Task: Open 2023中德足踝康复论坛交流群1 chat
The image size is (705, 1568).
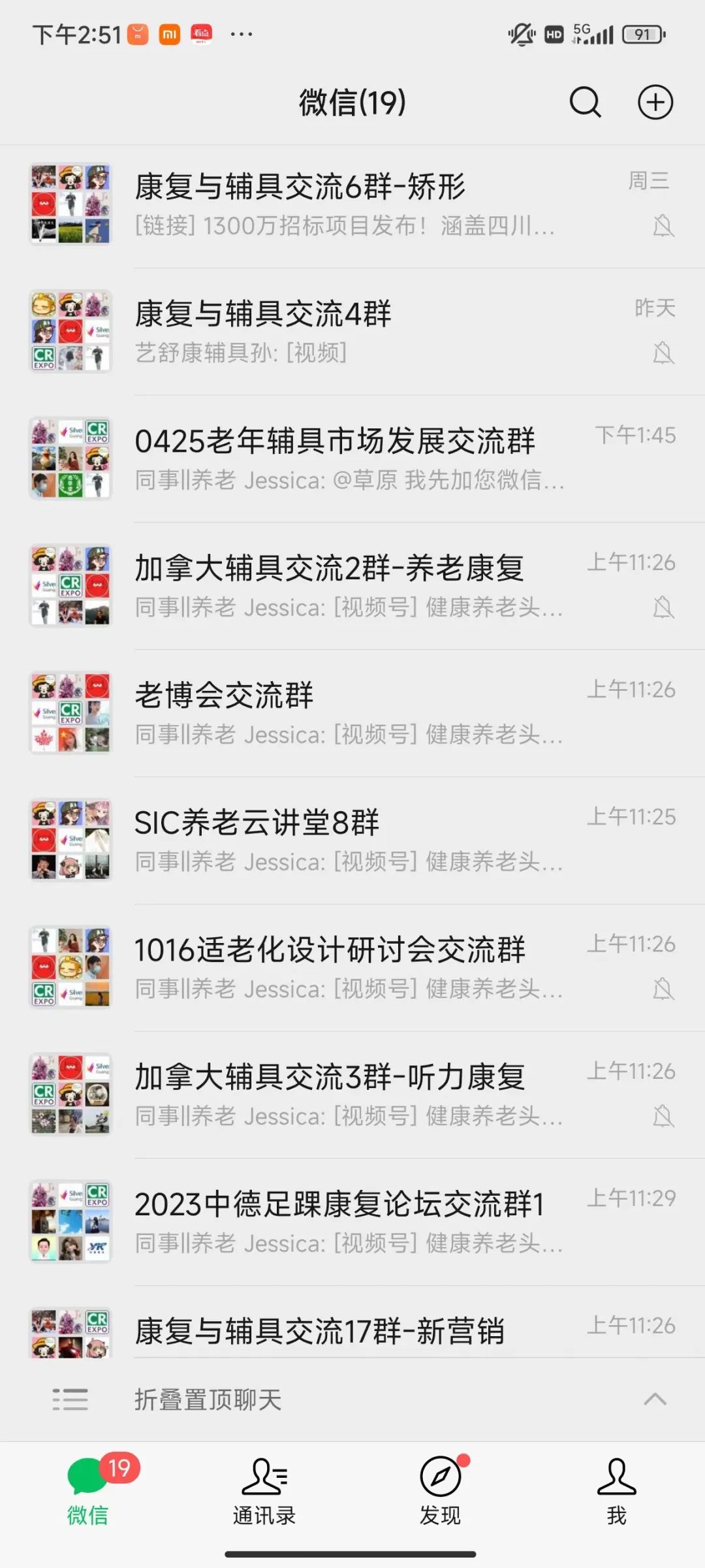Action: click(352, 1222)
